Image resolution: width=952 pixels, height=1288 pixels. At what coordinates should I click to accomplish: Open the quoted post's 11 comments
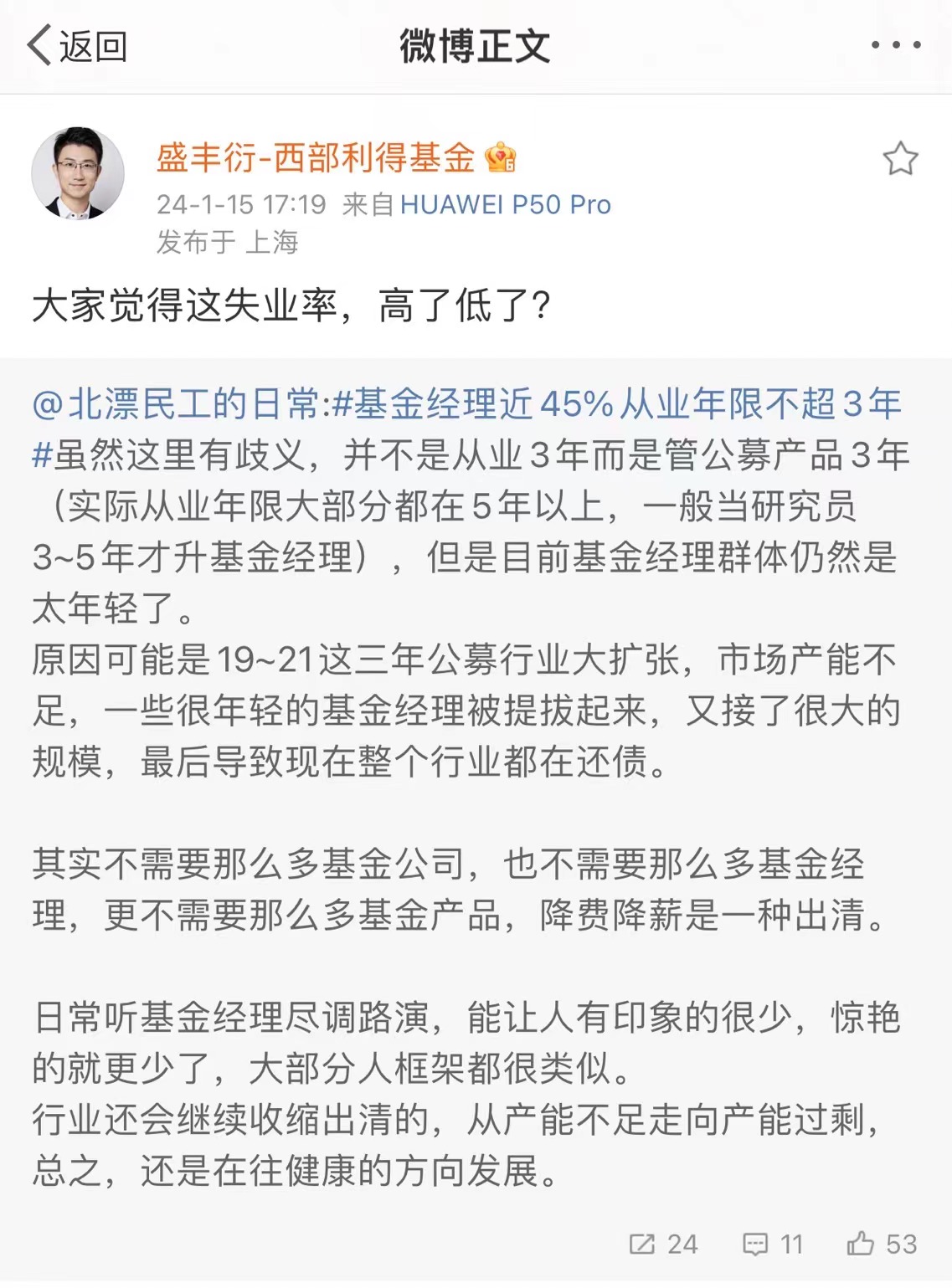click(x=773, y=1244)
